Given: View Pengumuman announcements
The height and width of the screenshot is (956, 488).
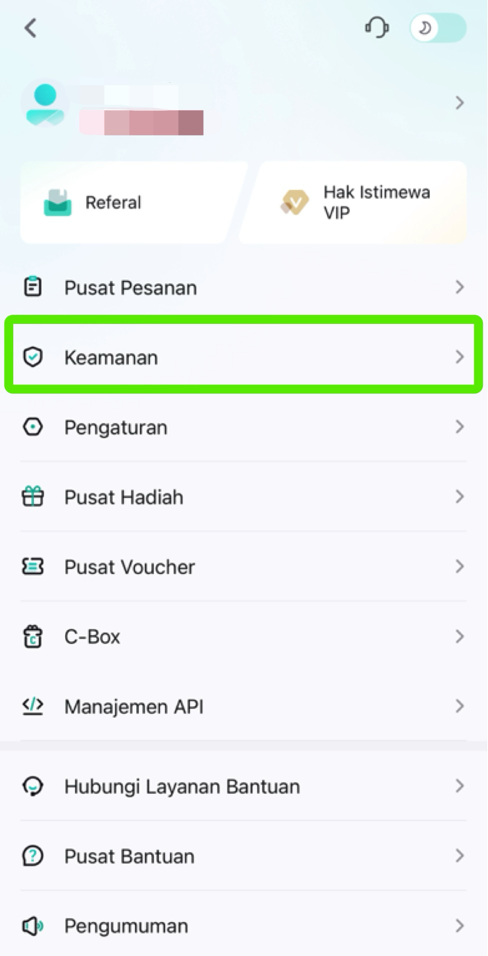Looking at the screenshot, I should 244,926.
